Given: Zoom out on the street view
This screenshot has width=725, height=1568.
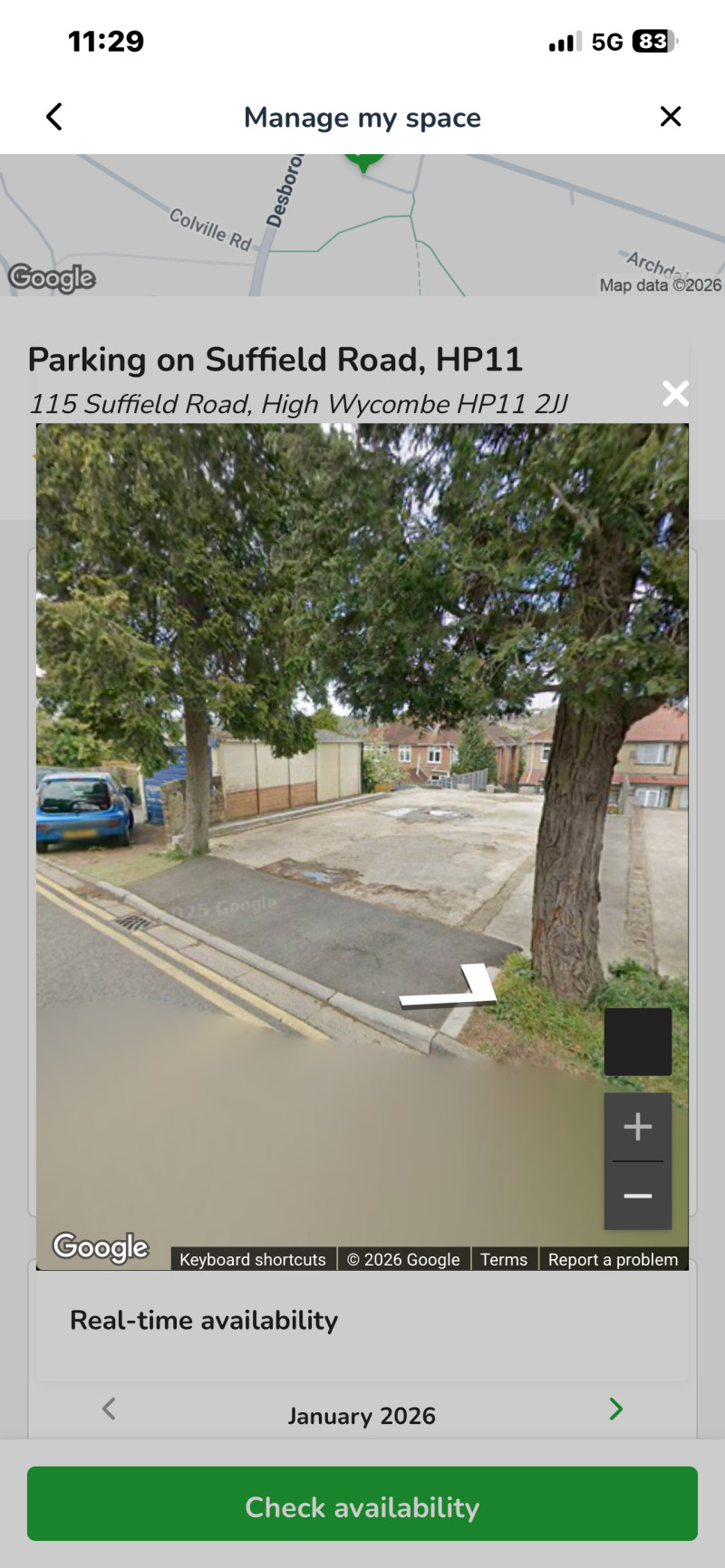Looking at the screenshot, I should (x=638, y=1196).
